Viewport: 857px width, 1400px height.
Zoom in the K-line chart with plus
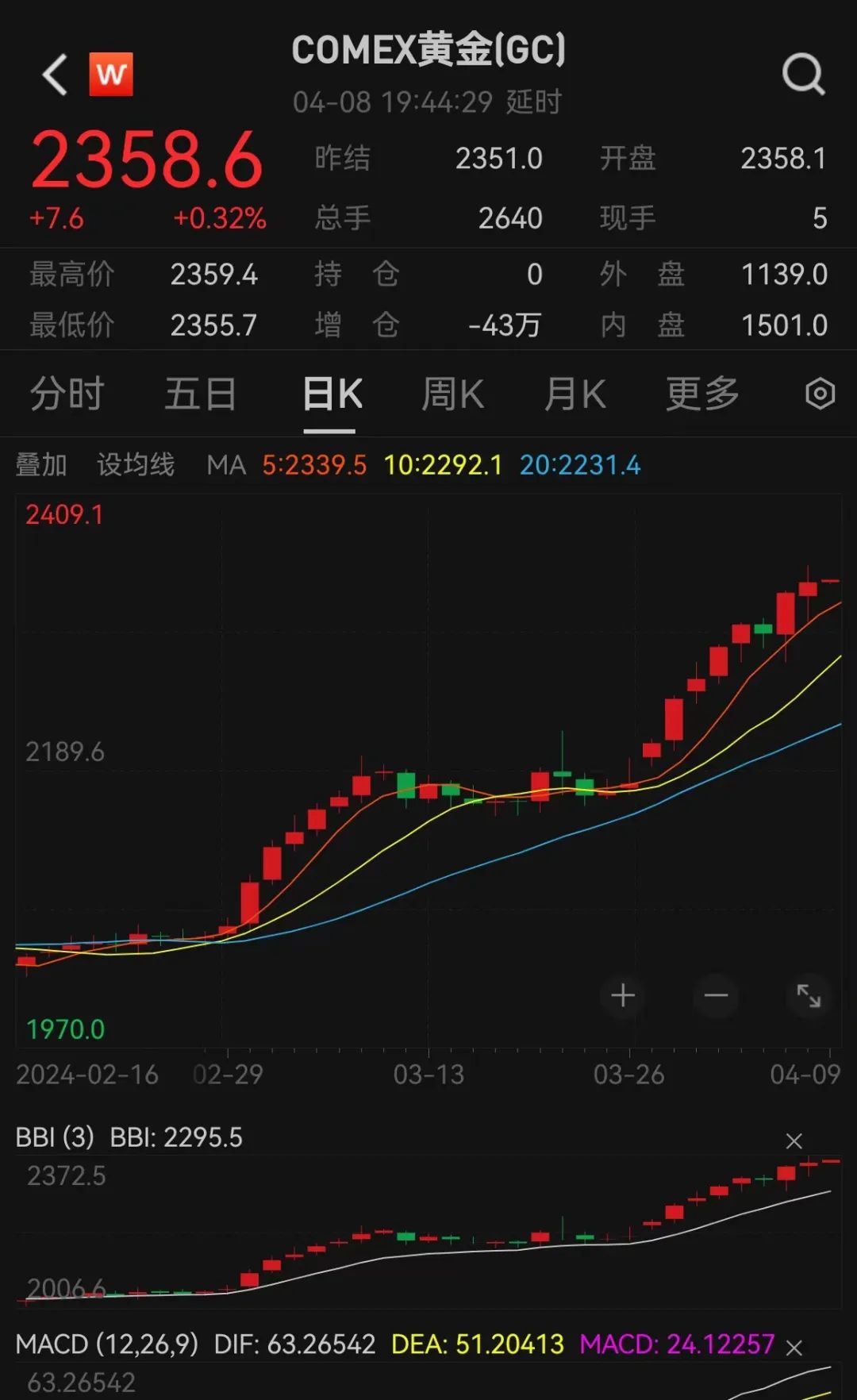(623, 995)
